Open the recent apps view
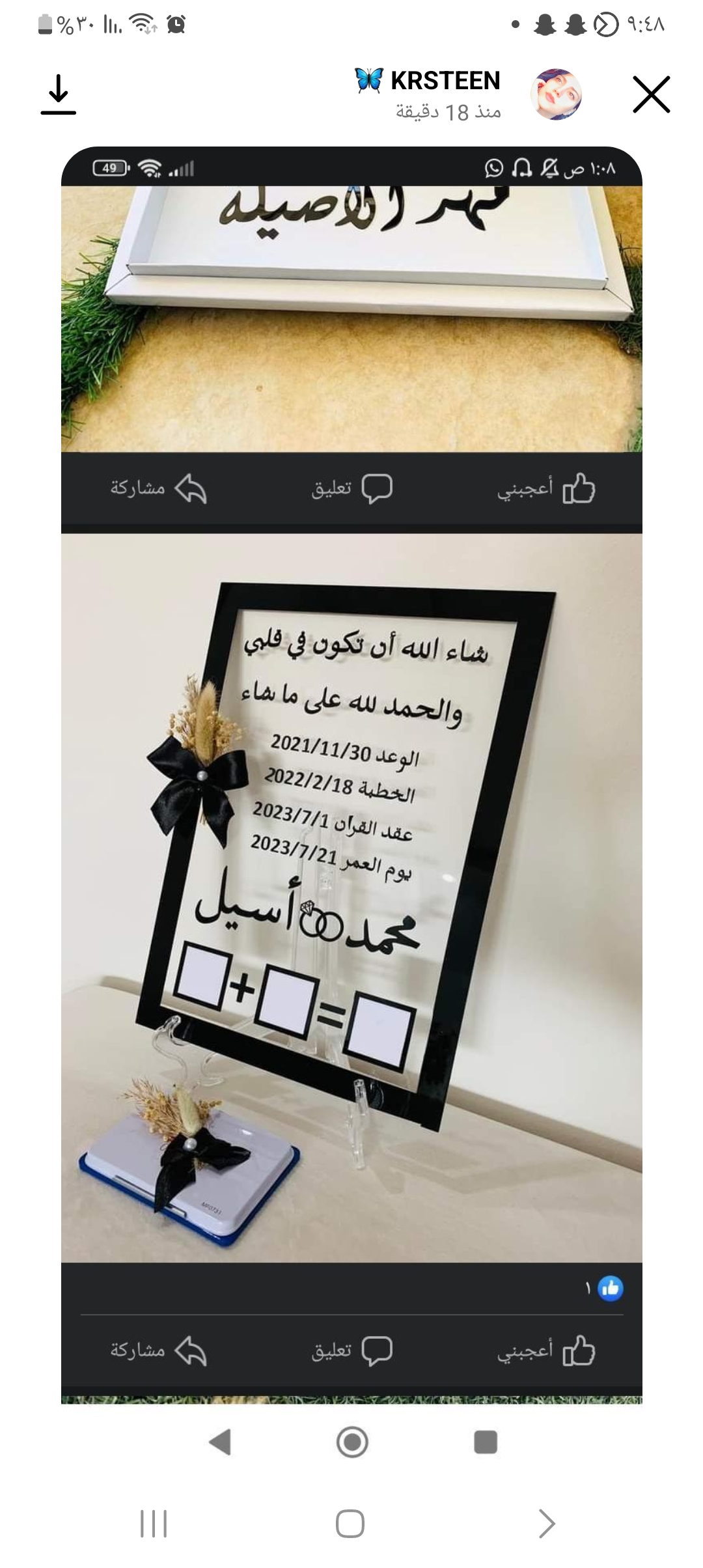 pyautogui.click(x=154, y=1524)
